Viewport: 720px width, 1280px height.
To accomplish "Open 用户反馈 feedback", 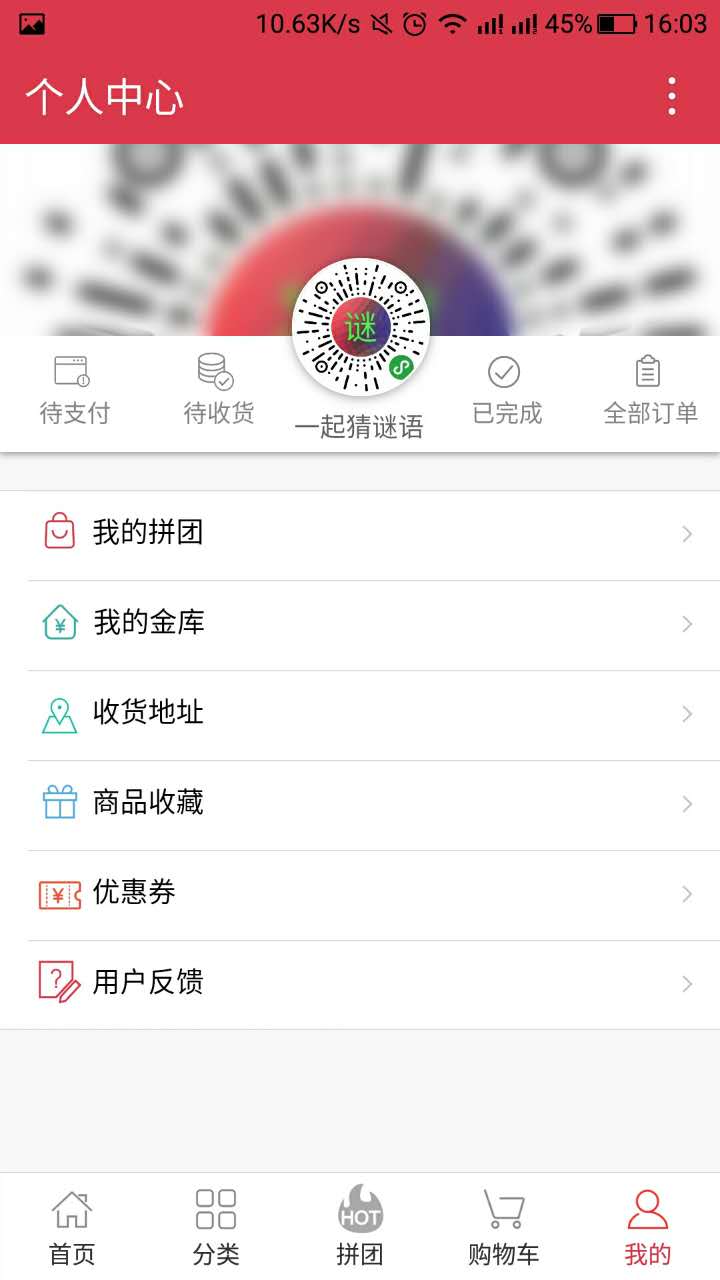I will coord(360,985).
